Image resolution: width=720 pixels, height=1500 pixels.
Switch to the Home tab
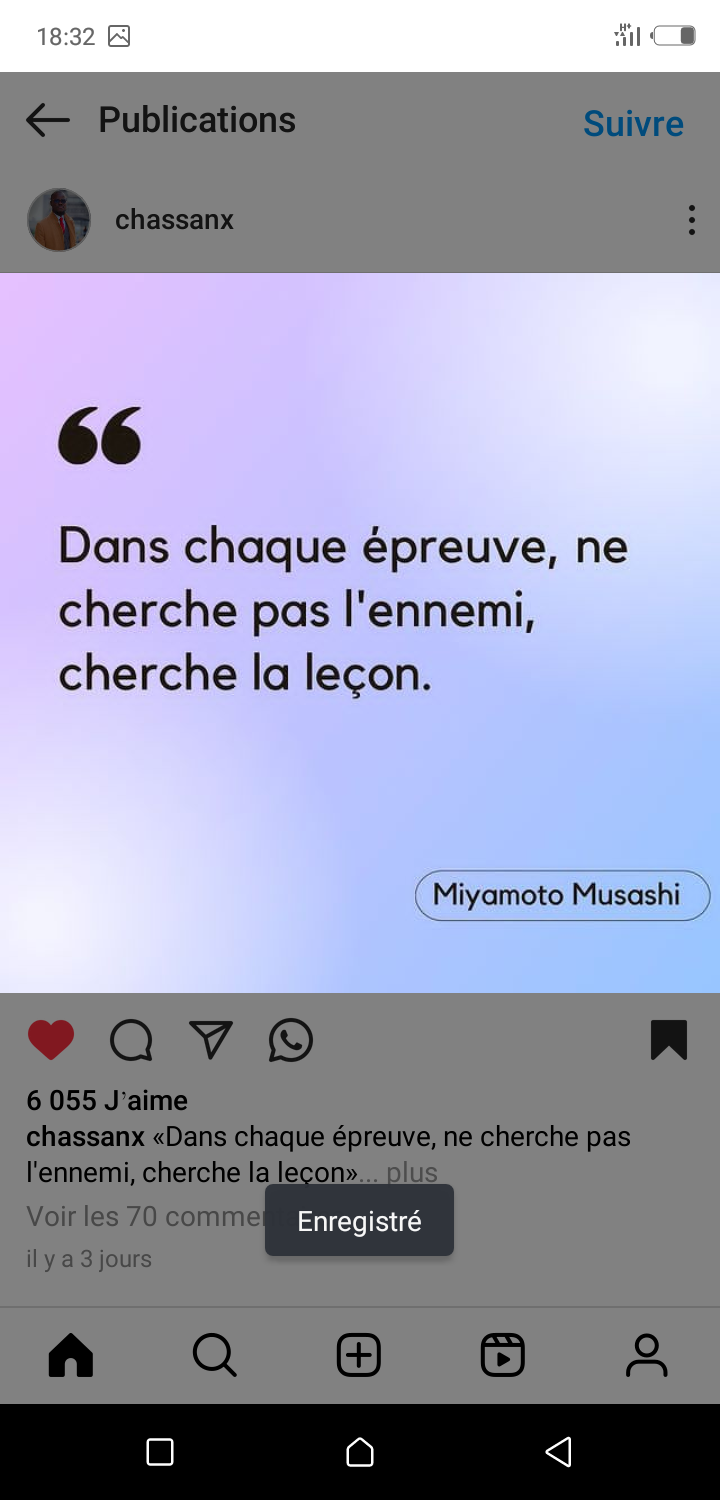pyautogui.click(x=71, y=1356)
